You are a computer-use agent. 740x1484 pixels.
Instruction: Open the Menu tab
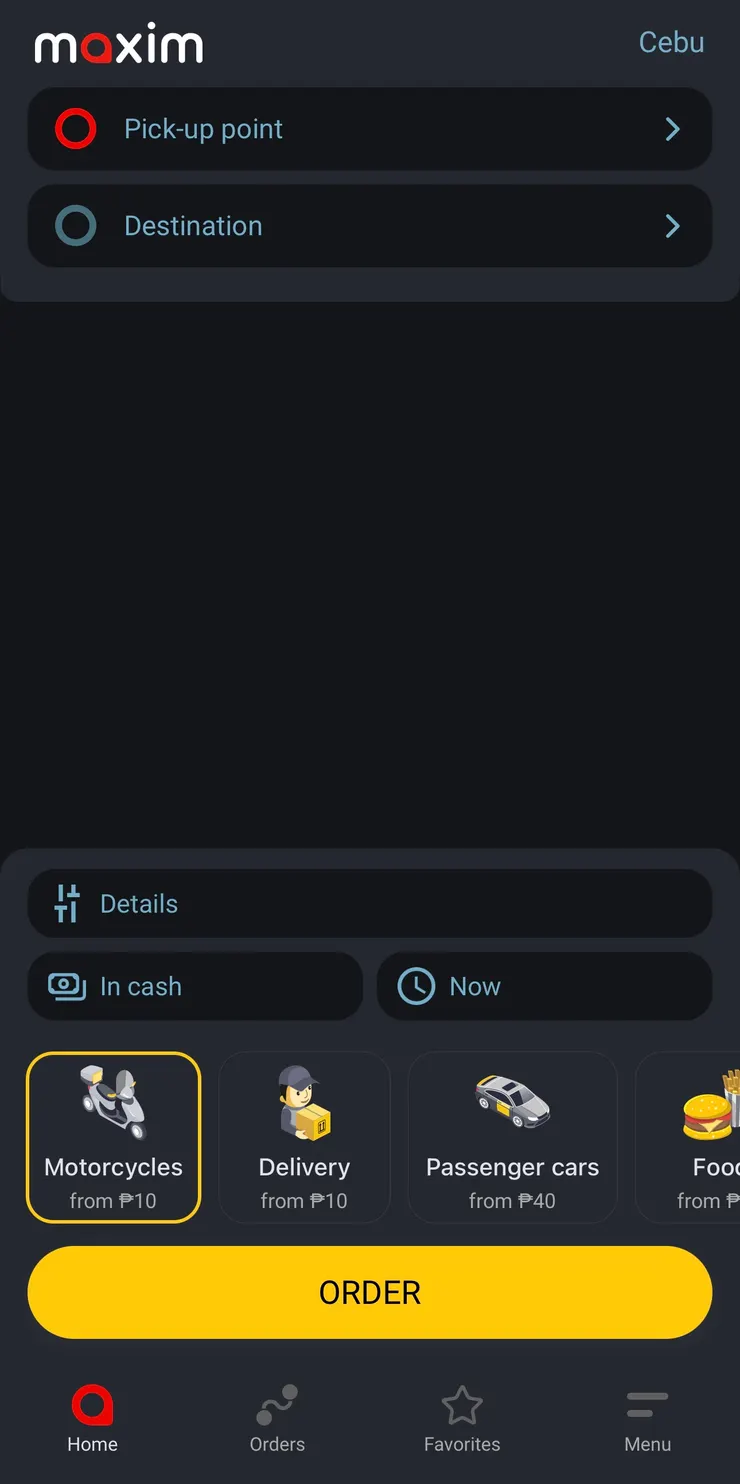tap(647, 1419)
